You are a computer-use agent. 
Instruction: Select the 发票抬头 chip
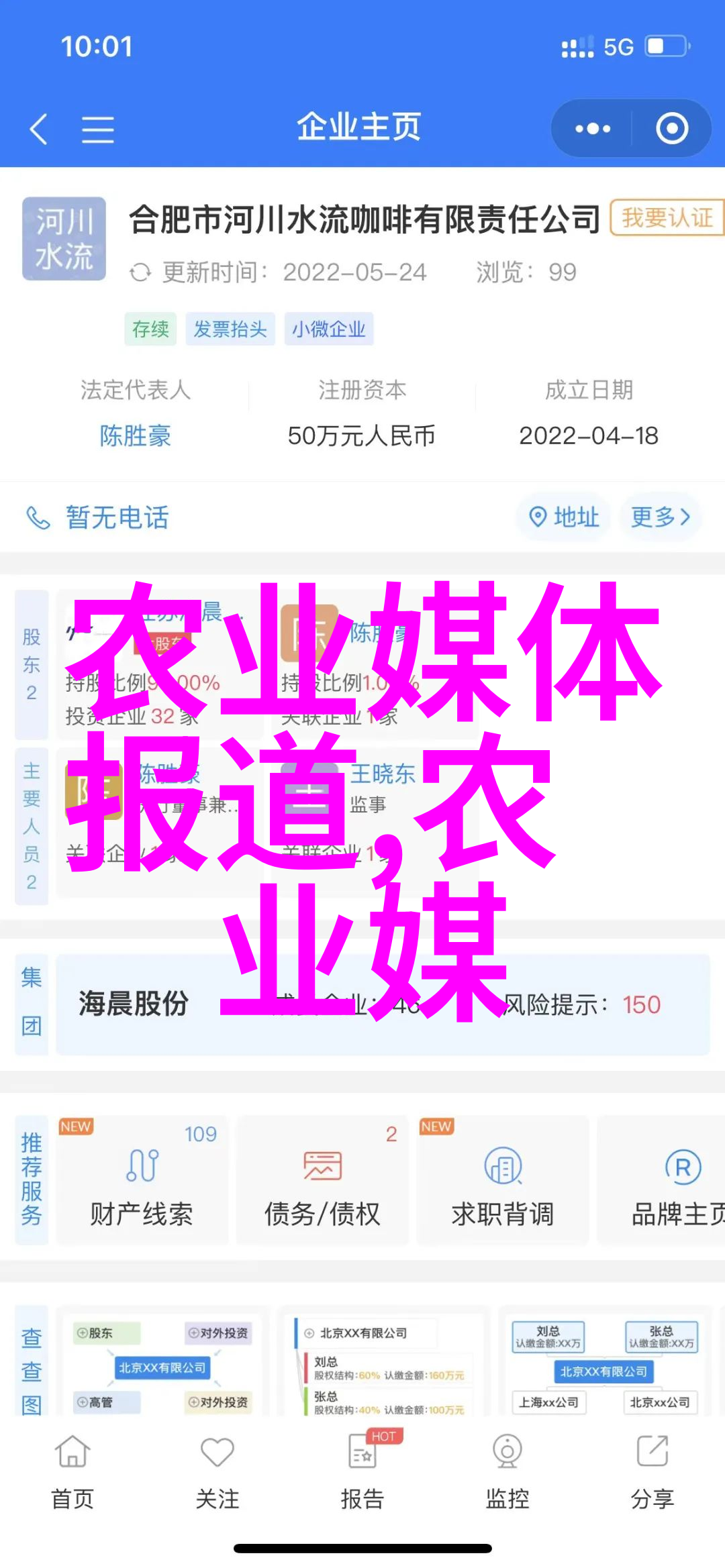tap(230, 329)
